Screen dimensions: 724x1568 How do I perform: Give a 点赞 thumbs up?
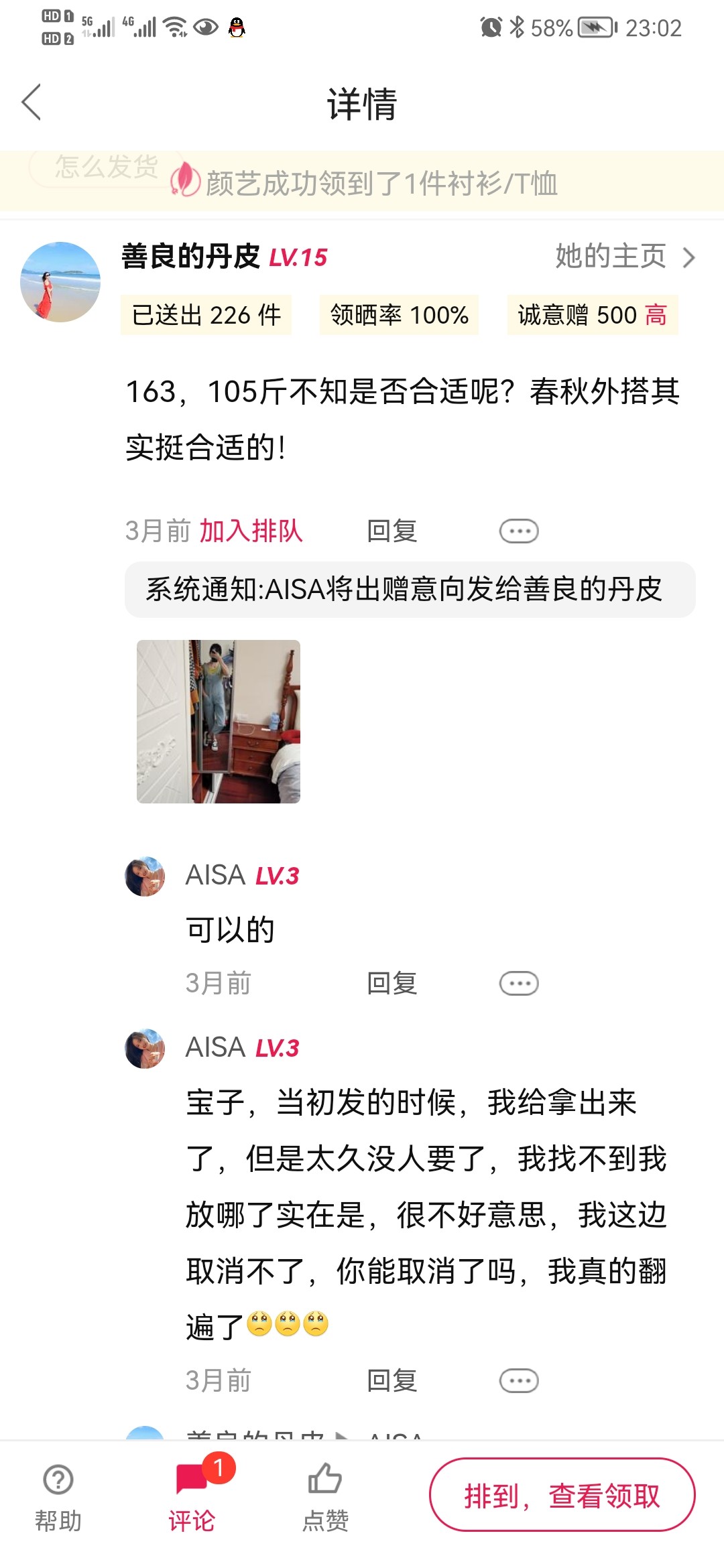coord(325,1494)
